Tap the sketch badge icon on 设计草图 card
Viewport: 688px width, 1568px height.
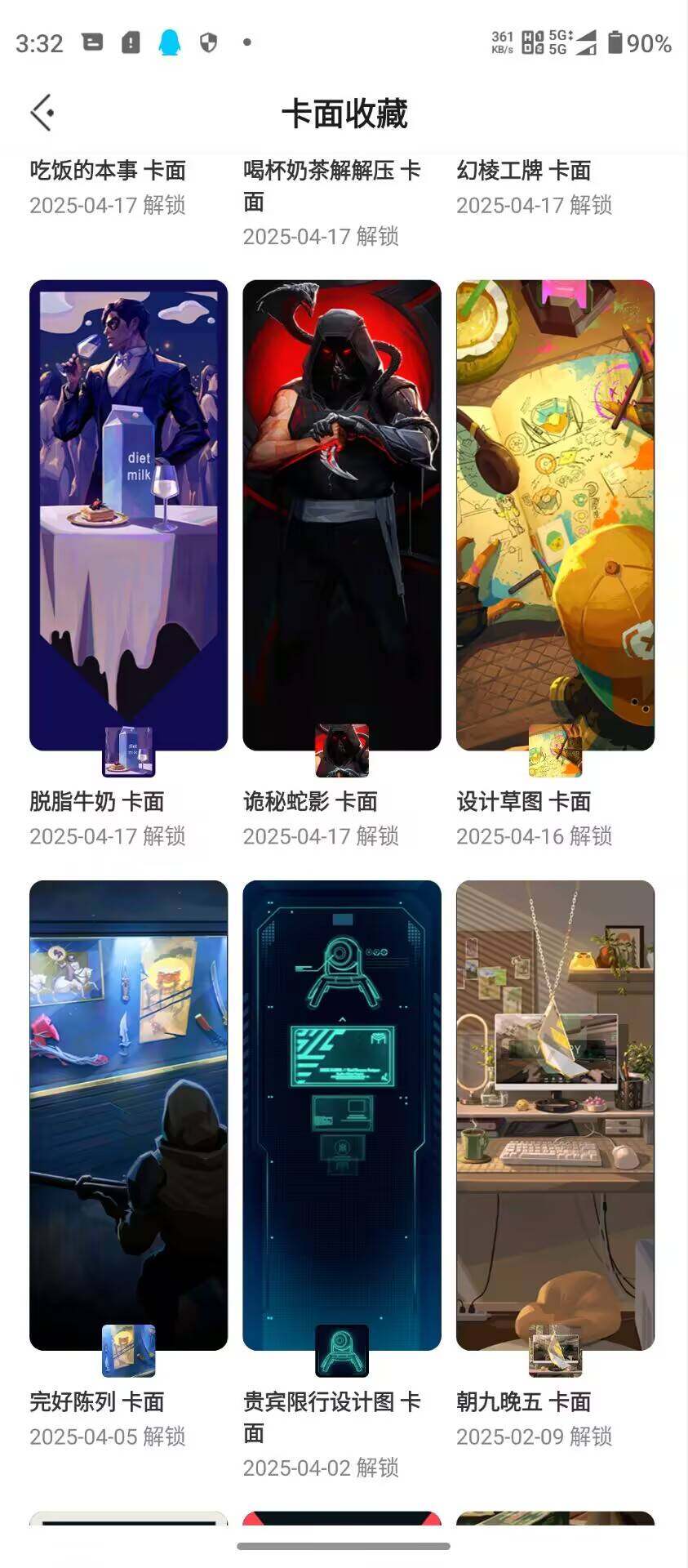555,753
